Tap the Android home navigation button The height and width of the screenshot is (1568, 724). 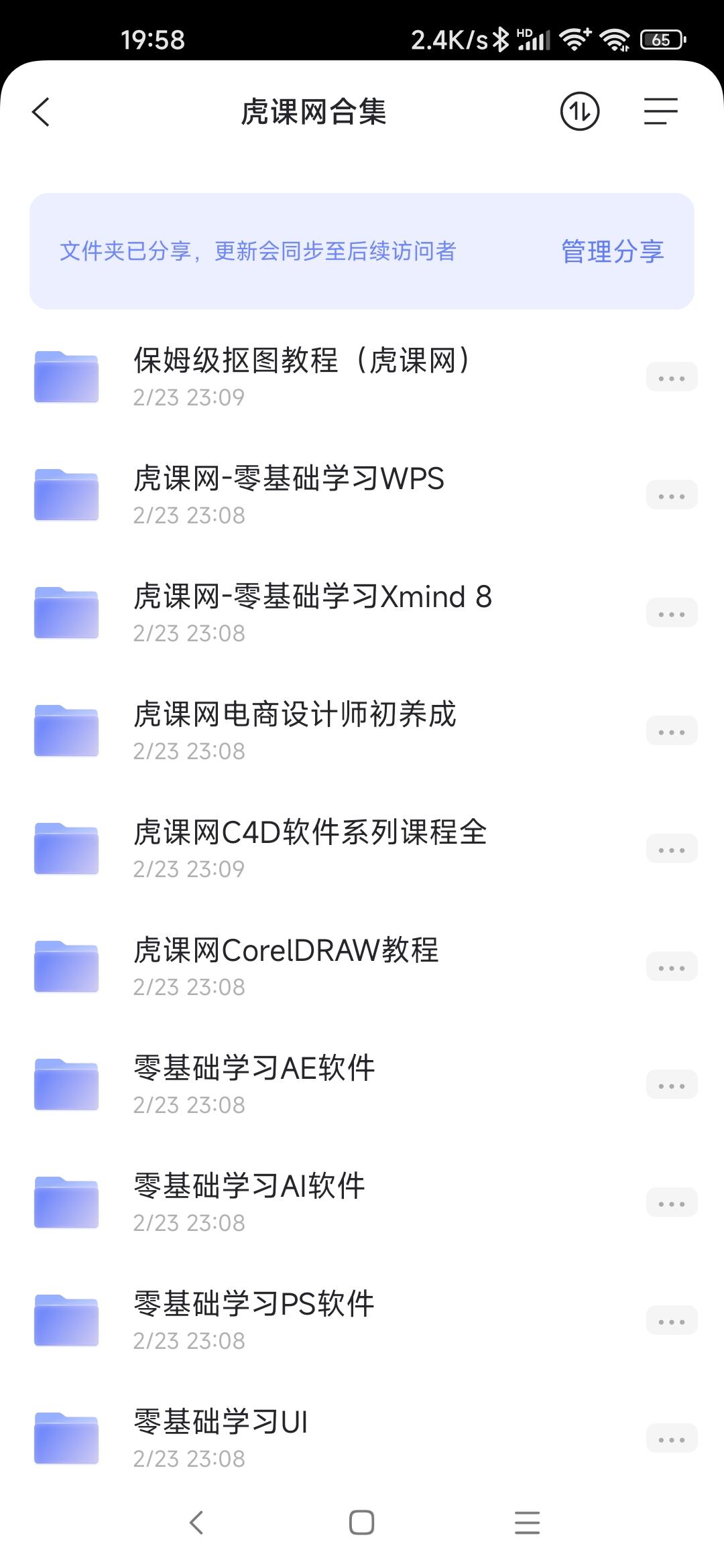361,1522
